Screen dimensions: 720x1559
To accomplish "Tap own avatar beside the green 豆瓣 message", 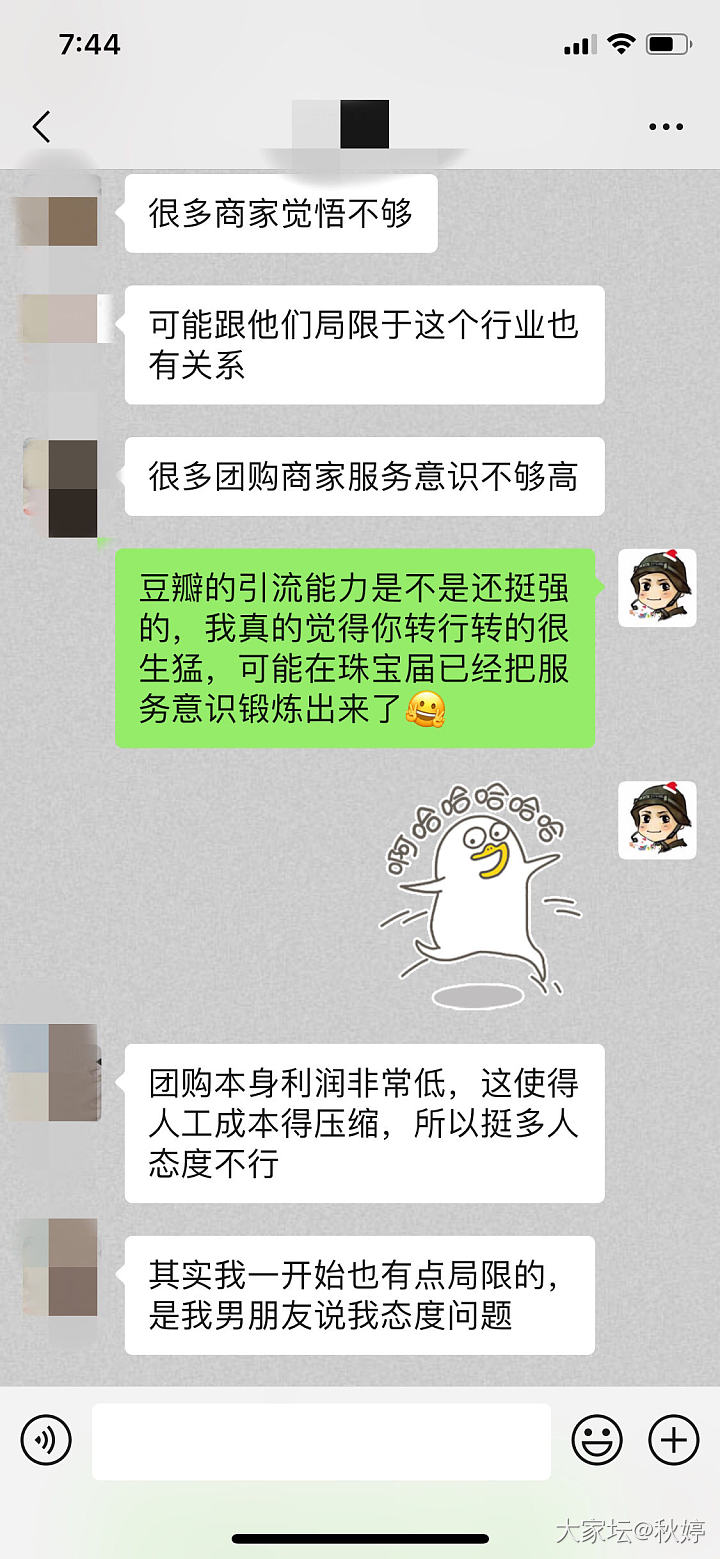I will pos(656,588).
